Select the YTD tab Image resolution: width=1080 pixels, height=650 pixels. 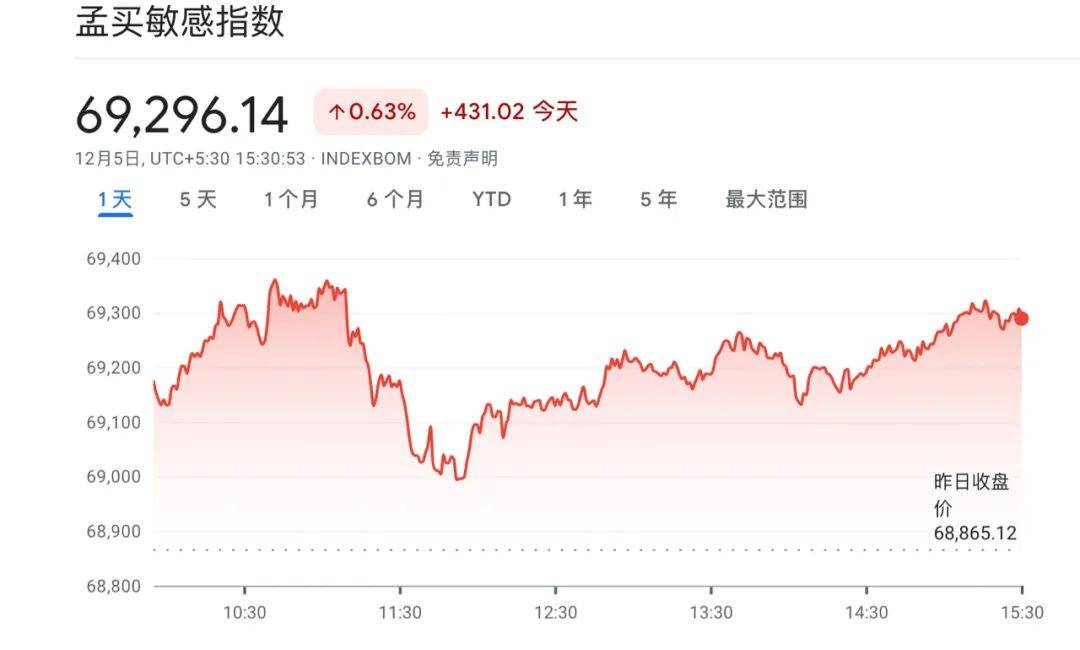[491, 199]
